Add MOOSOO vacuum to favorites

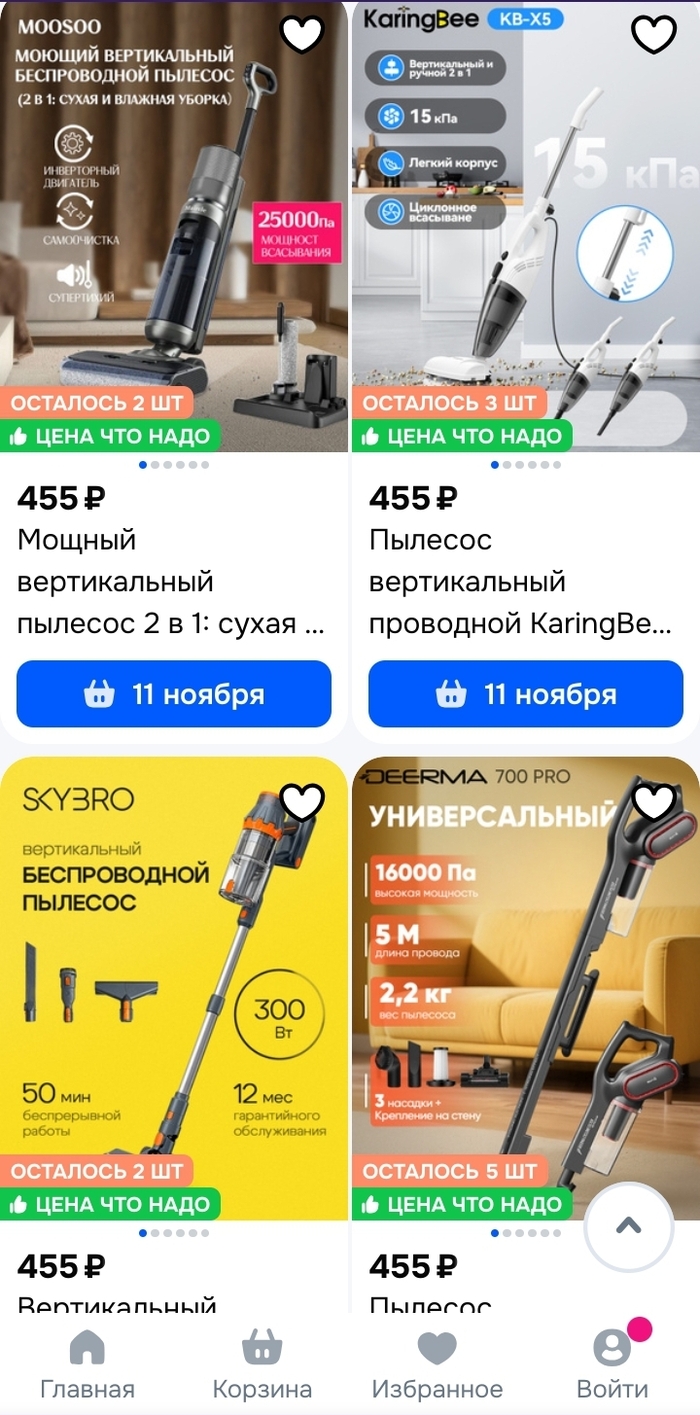301,35
